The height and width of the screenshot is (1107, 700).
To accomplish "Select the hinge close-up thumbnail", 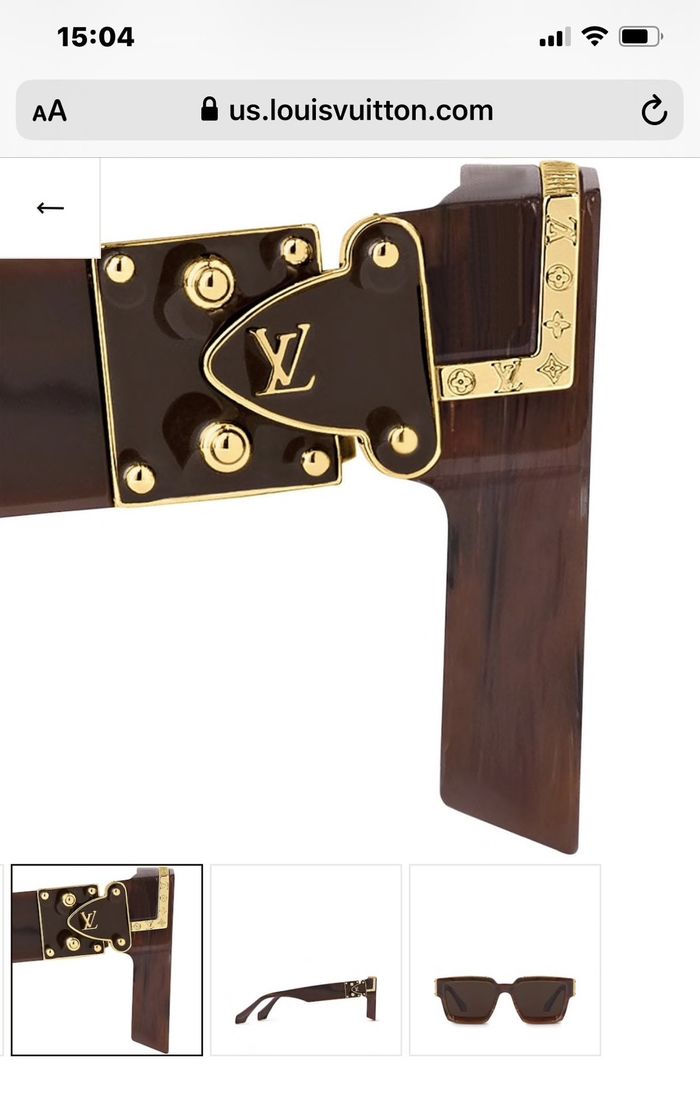I will tap(107, 960).
